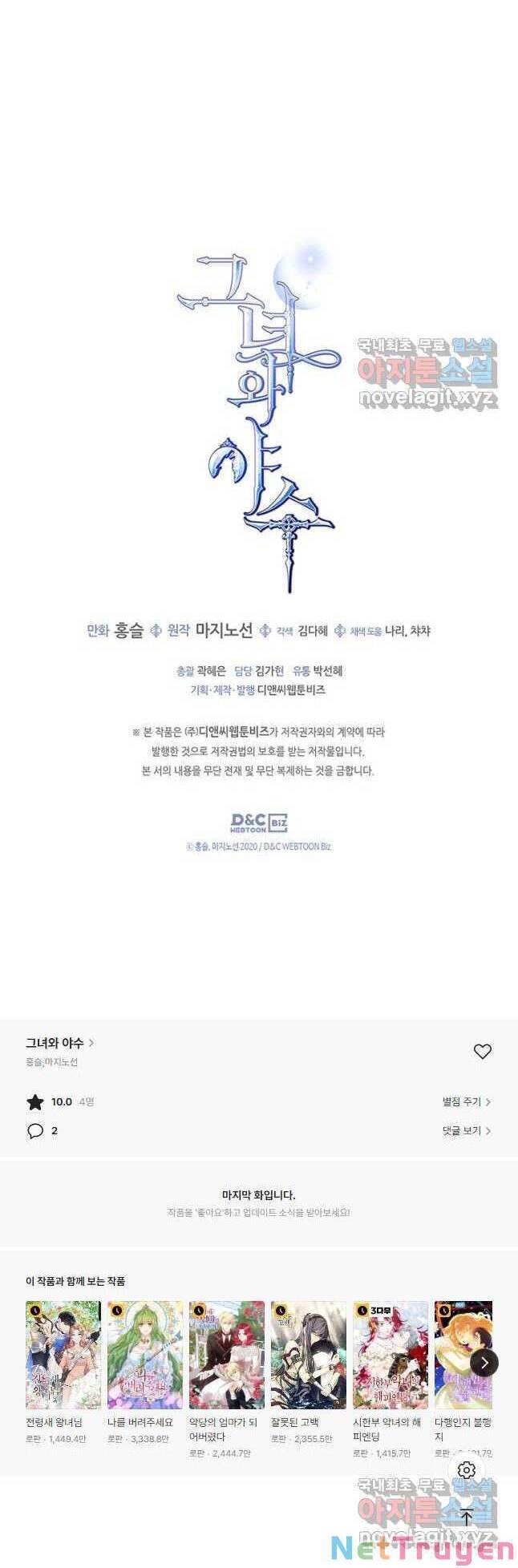Open the recommended work 악당의 엄마가 되어버렸다
The width and height of the screenshot is (518, 1568).
(x=227, y=1355)
